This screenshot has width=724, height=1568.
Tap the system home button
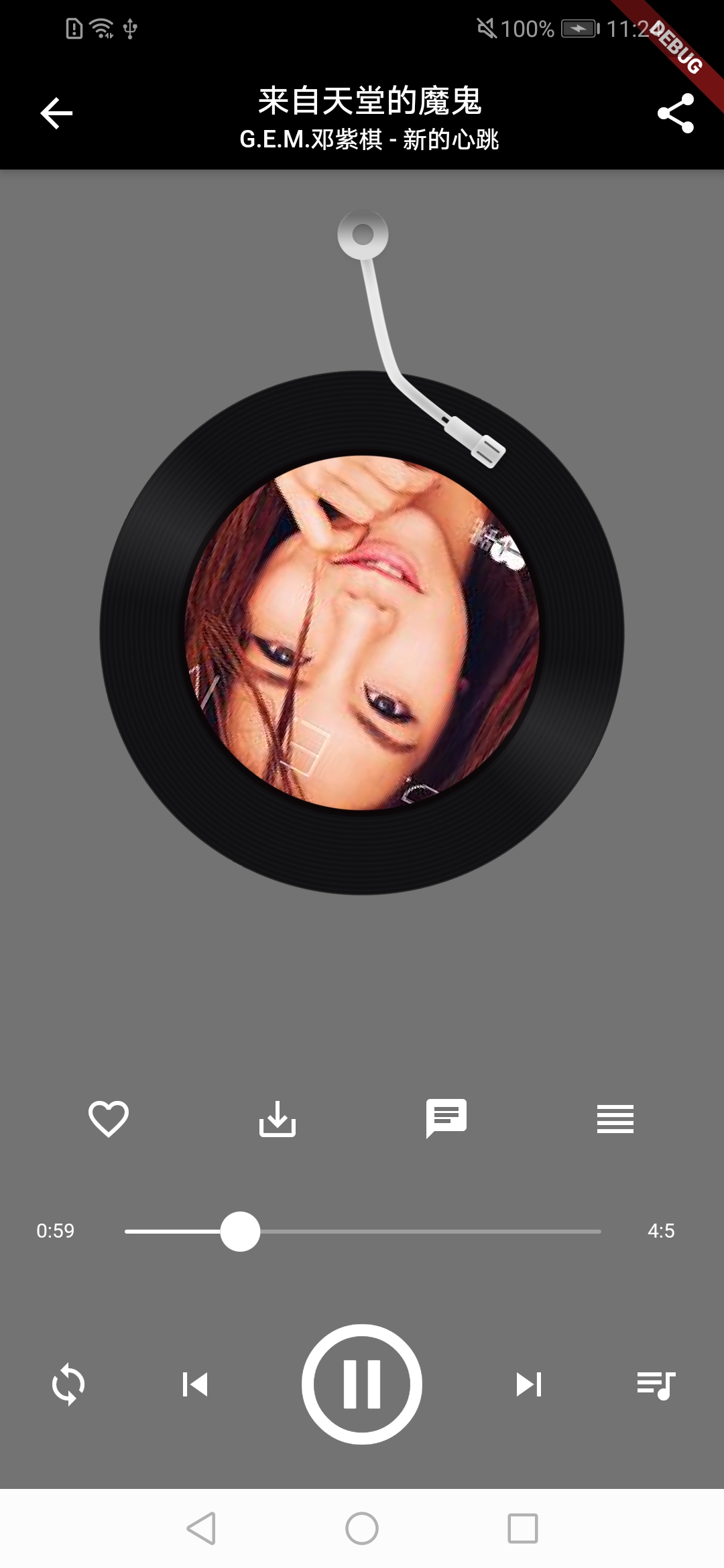[362, 1528]
